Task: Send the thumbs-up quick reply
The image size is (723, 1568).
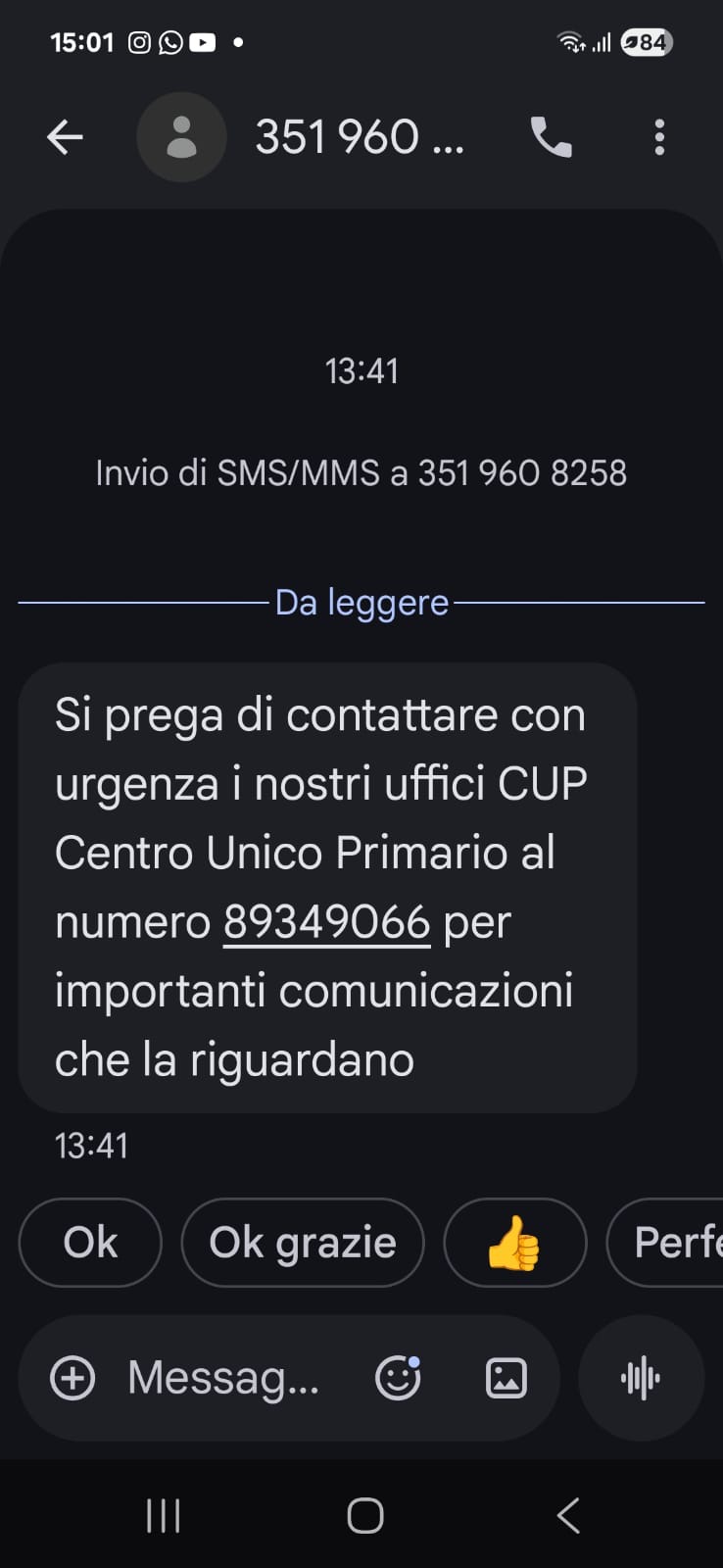Action: [x=514, y=1243]
